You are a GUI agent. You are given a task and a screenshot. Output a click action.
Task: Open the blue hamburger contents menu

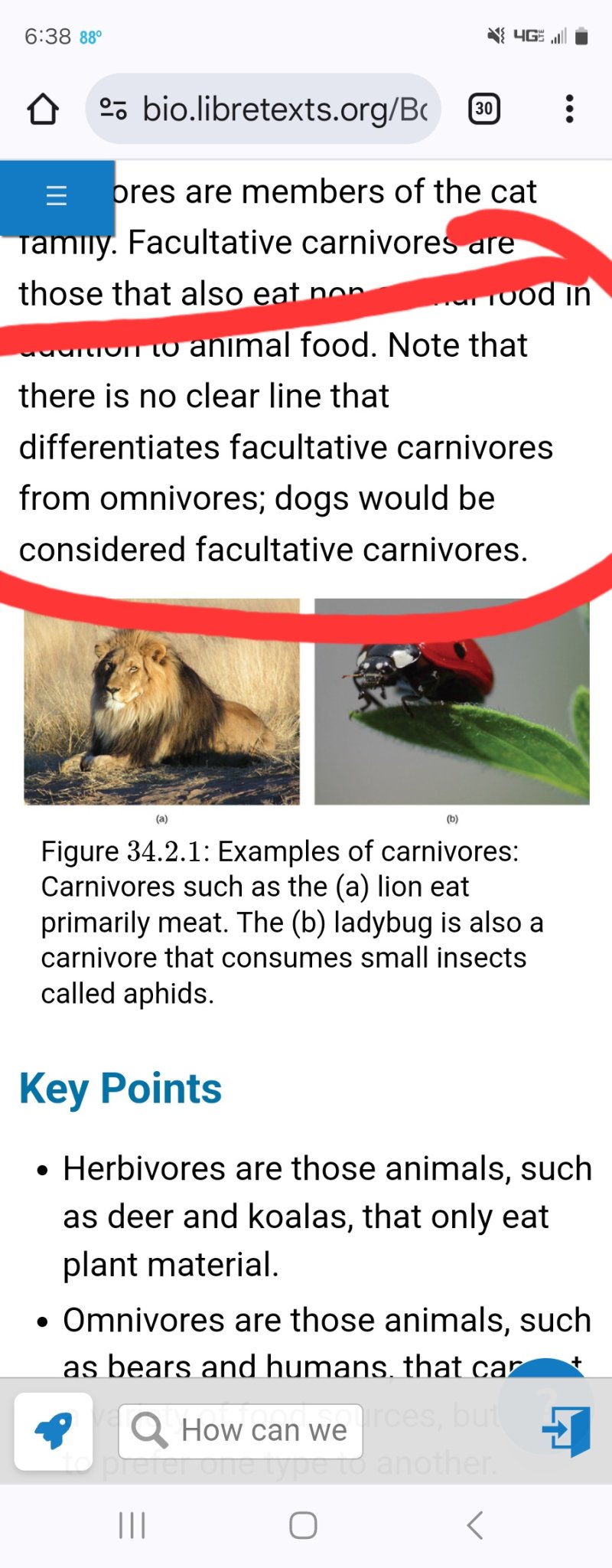point(57,196)
